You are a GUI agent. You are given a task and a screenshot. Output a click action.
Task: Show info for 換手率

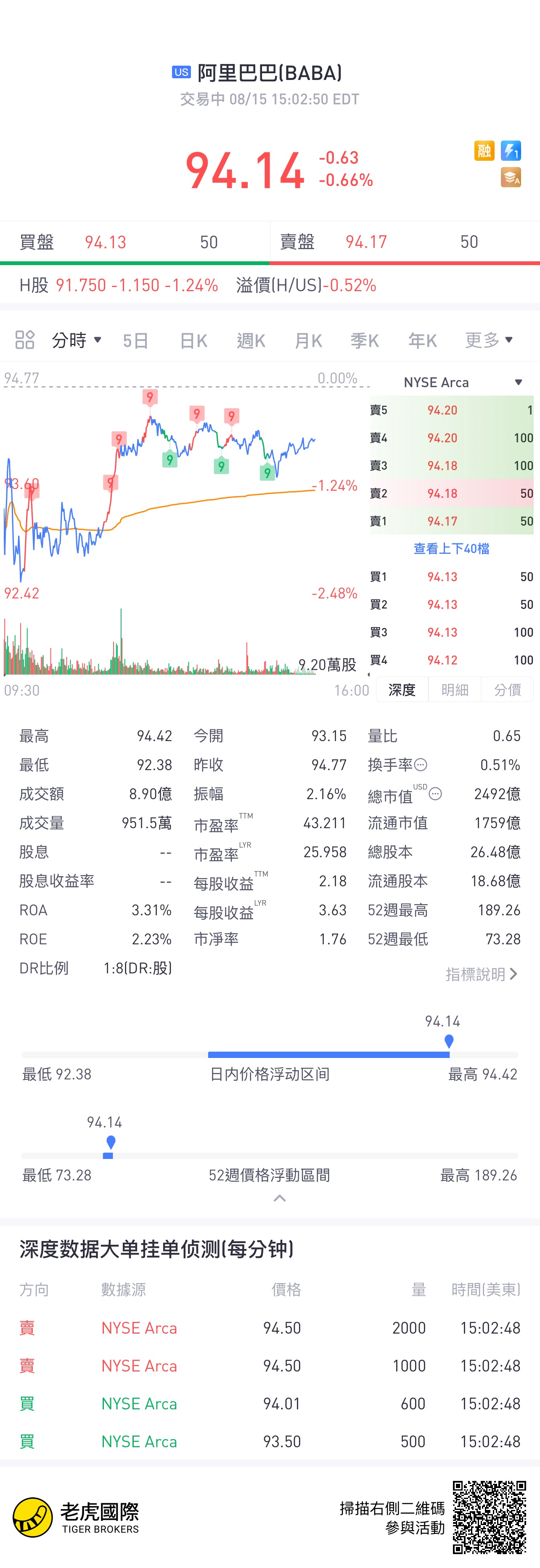coord(421,765)
